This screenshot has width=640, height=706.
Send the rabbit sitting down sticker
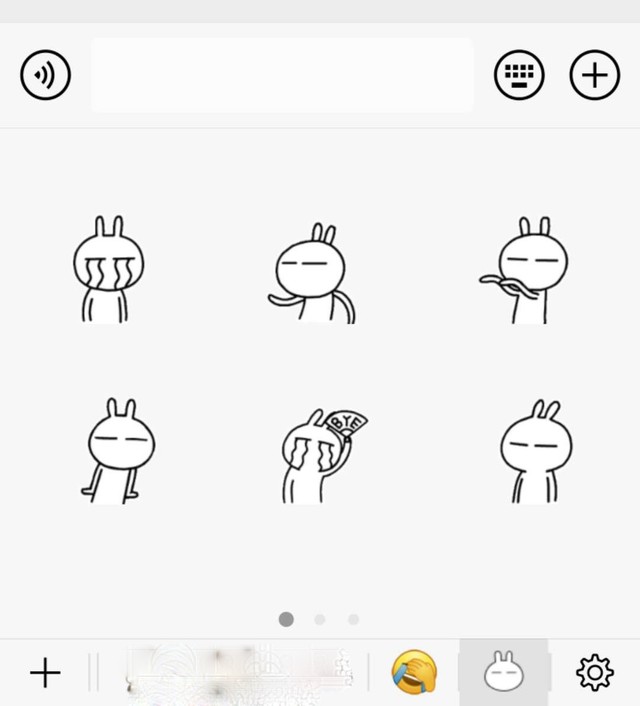pos(118,450)
